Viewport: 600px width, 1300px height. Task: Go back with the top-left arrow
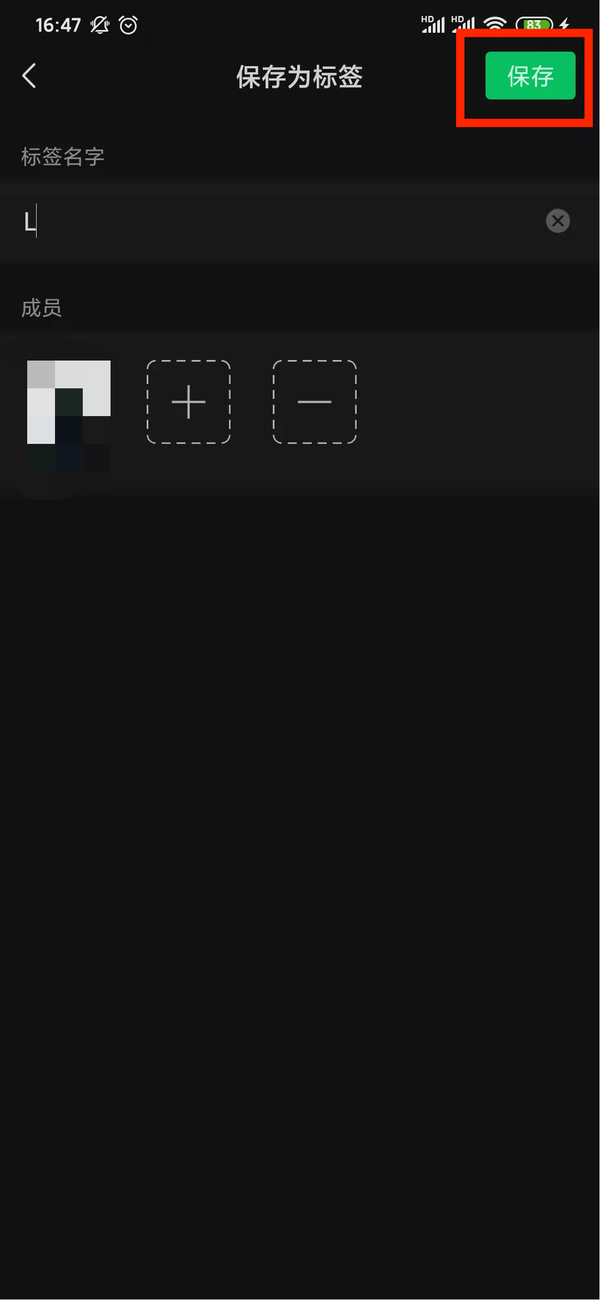[29, 76]
